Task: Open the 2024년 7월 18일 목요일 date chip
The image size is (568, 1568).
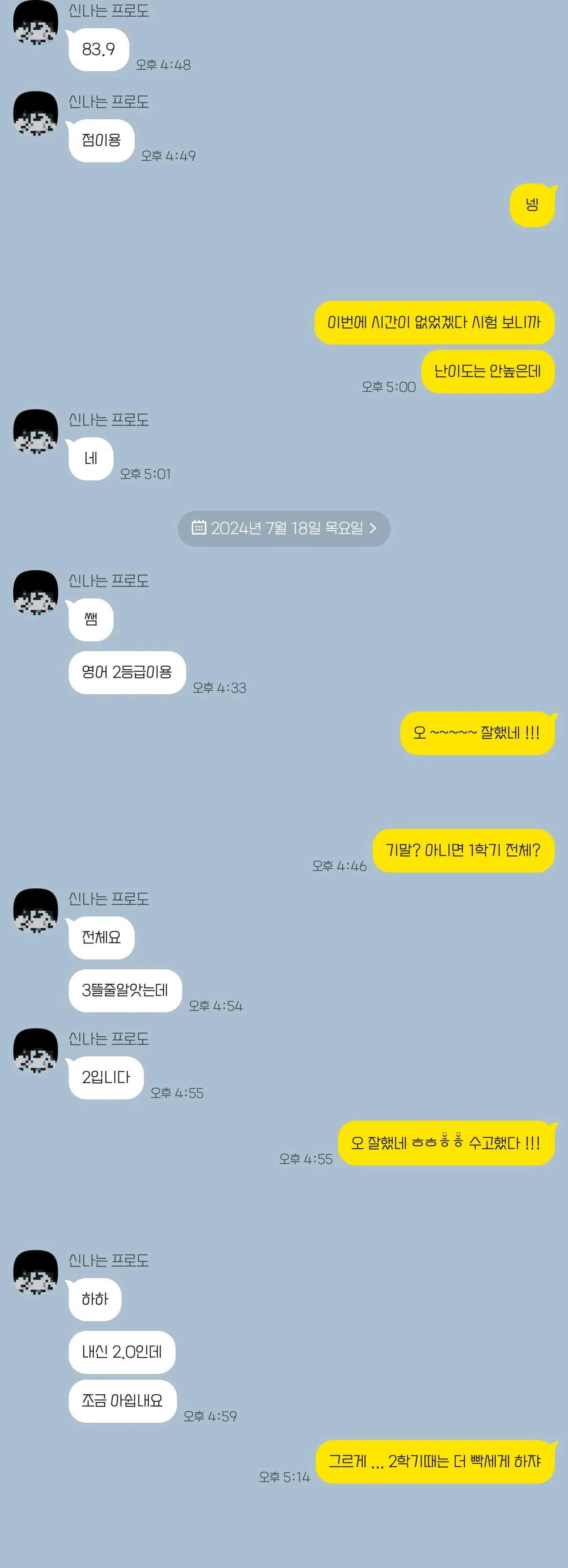Action: tap(284, 528)
